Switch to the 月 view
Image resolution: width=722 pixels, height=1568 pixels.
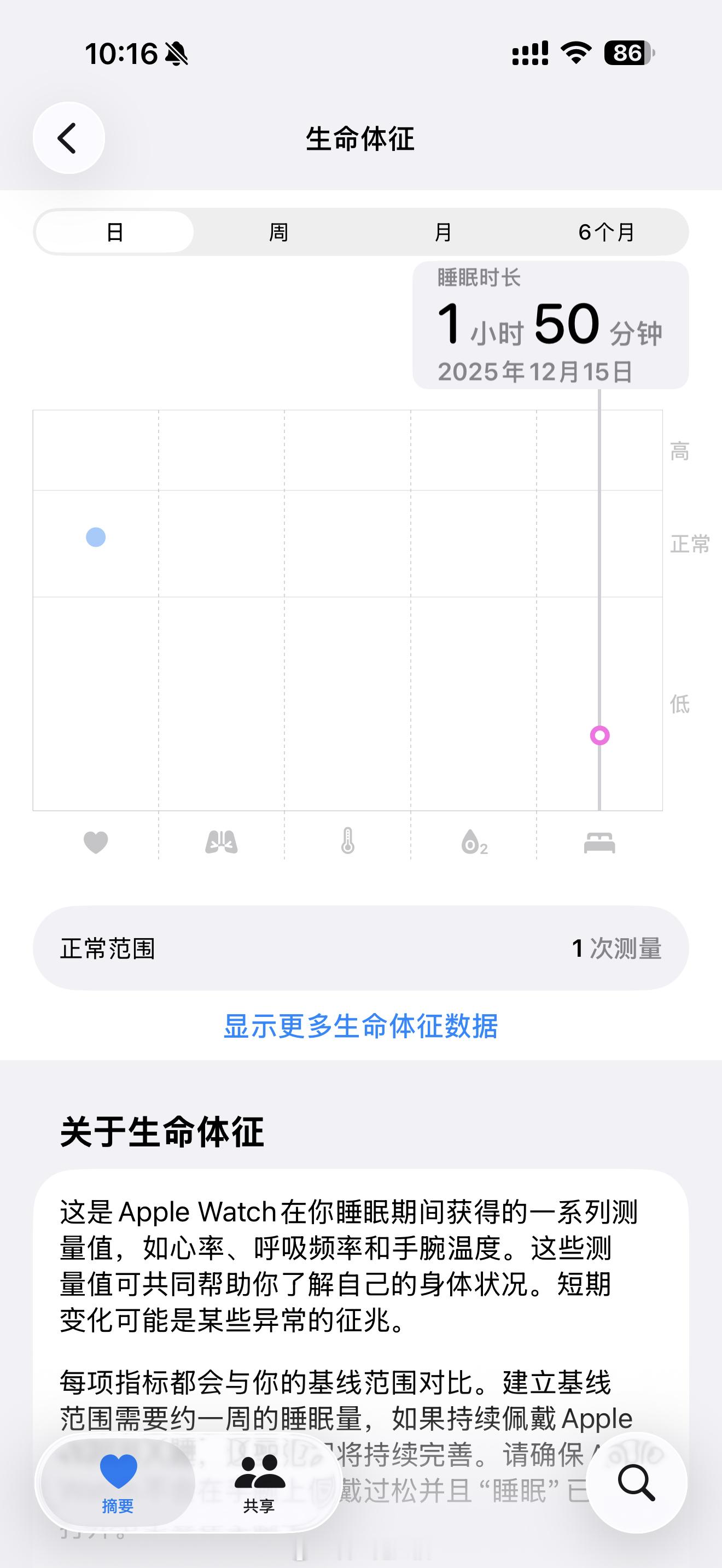442,232
